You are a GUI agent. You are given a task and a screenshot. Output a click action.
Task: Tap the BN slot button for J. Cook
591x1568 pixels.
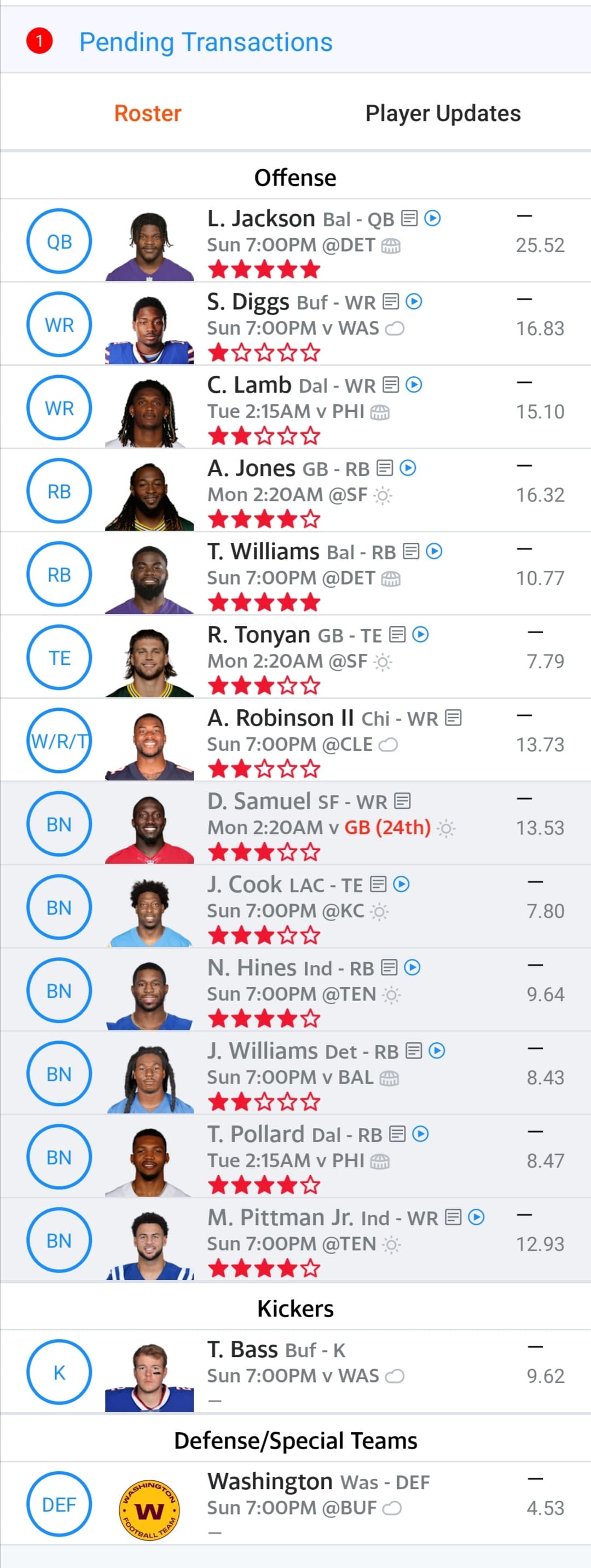click(59, 908)
